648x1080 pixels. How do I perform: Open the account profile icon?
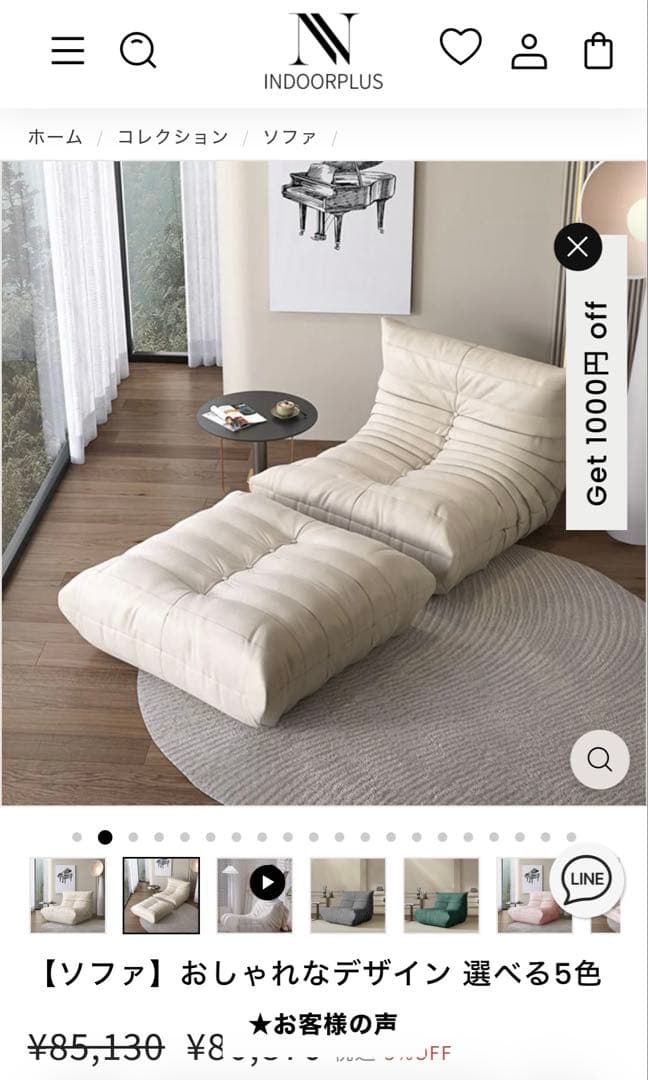pos(529,50)
